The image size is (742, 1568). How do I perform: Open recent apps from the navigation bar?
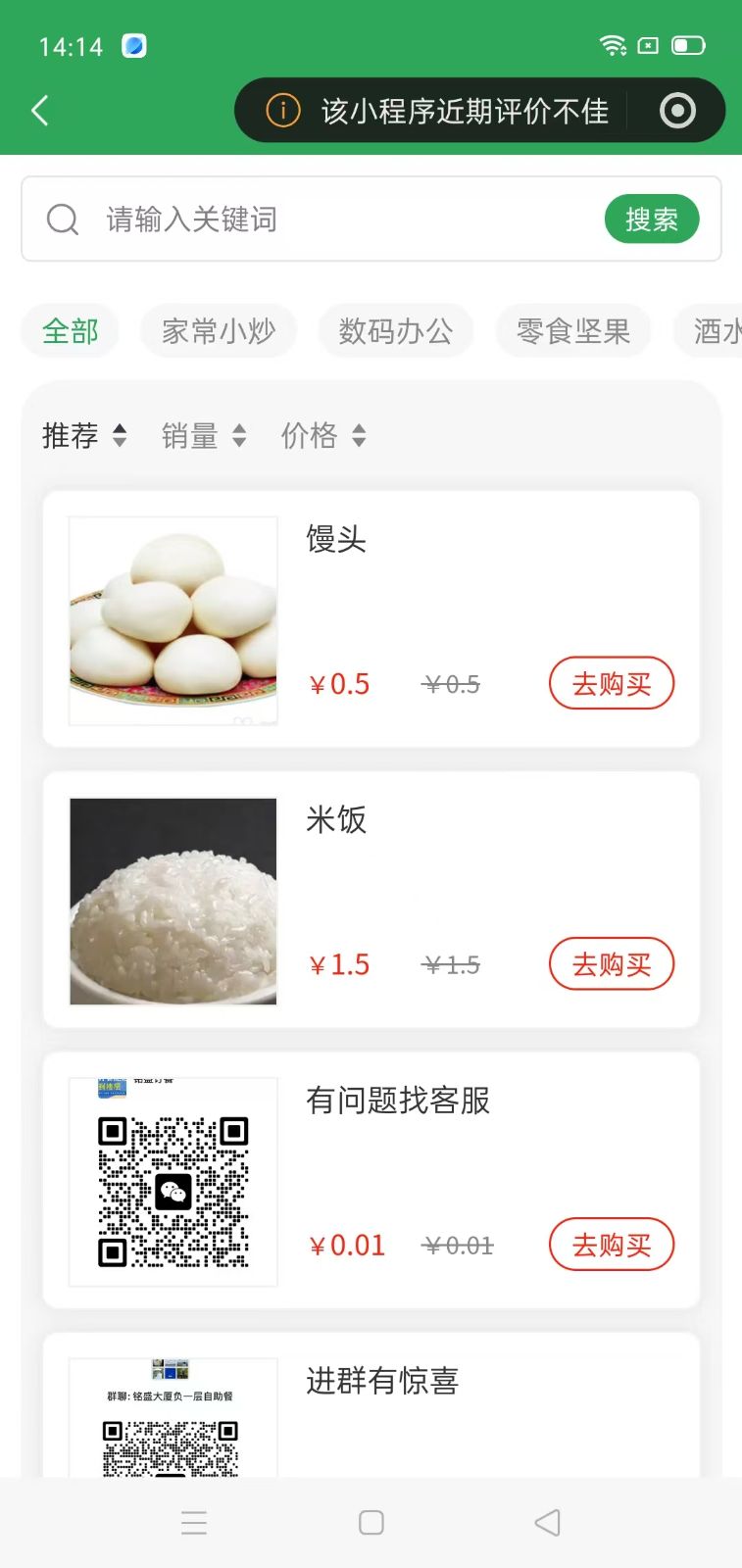tap(194, 1522)
